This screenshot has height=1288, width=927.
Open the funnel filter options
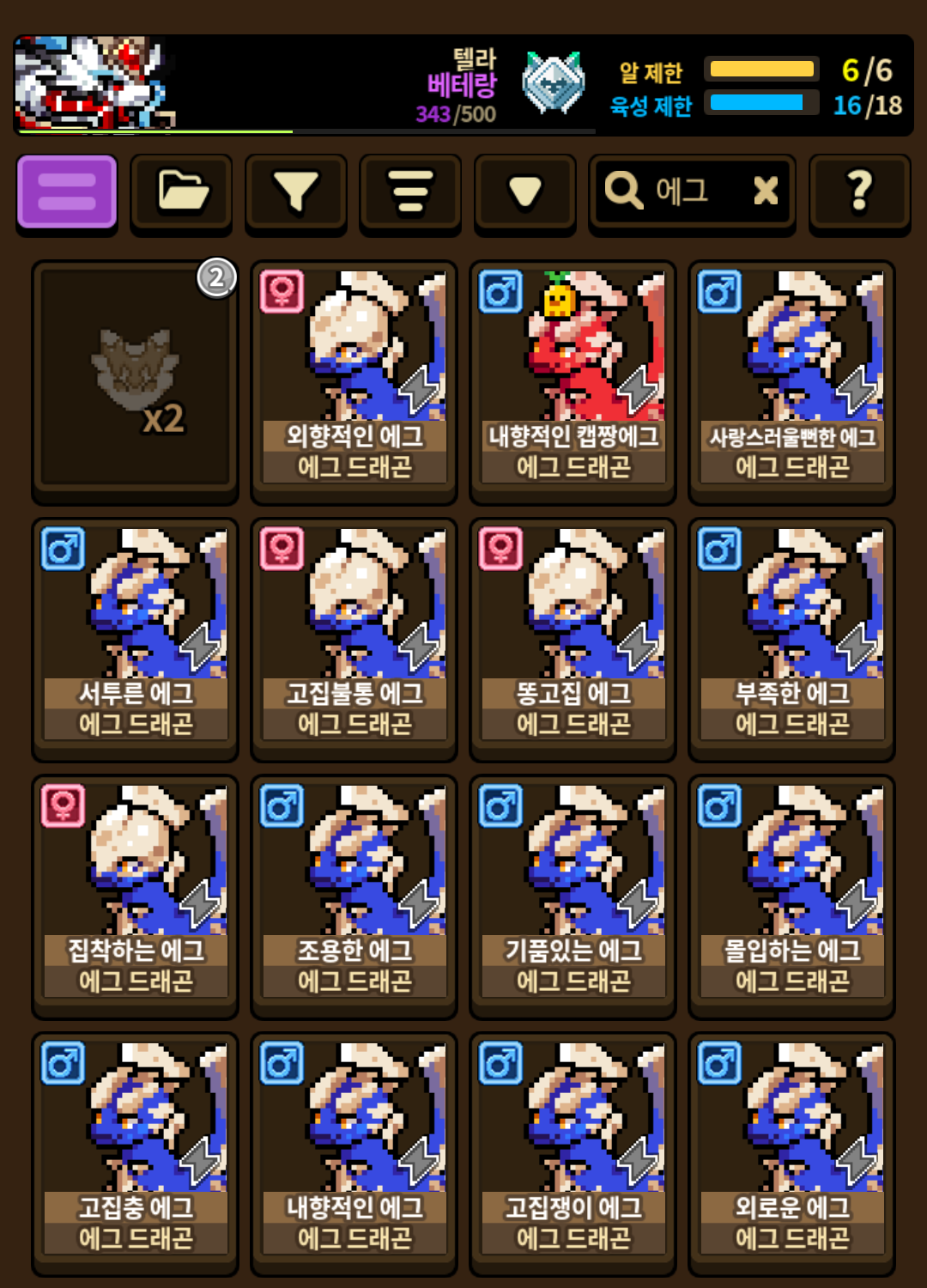pos(296,191)
